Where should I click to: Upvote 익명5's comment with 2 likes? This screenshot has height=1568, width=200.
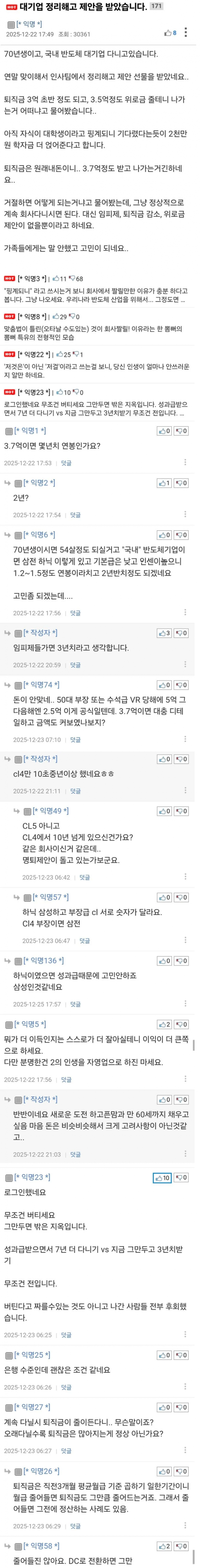164,1024
